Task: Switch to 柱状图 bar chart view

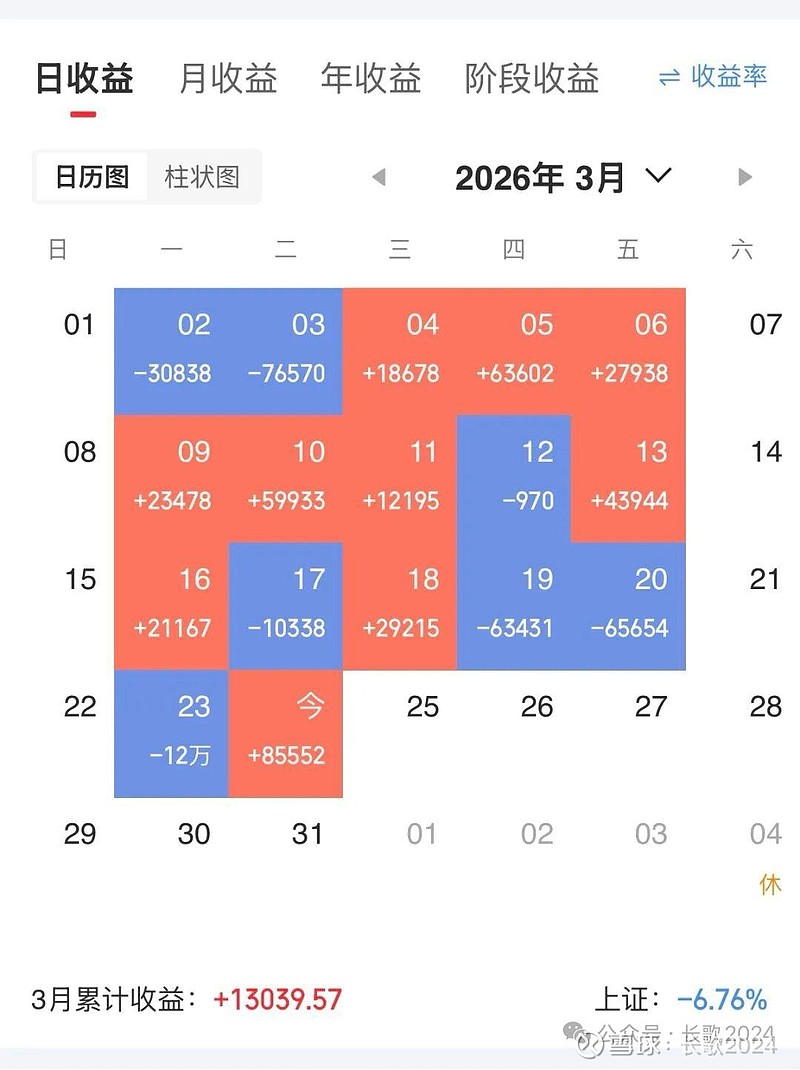Action: click(x=201, y=176)
